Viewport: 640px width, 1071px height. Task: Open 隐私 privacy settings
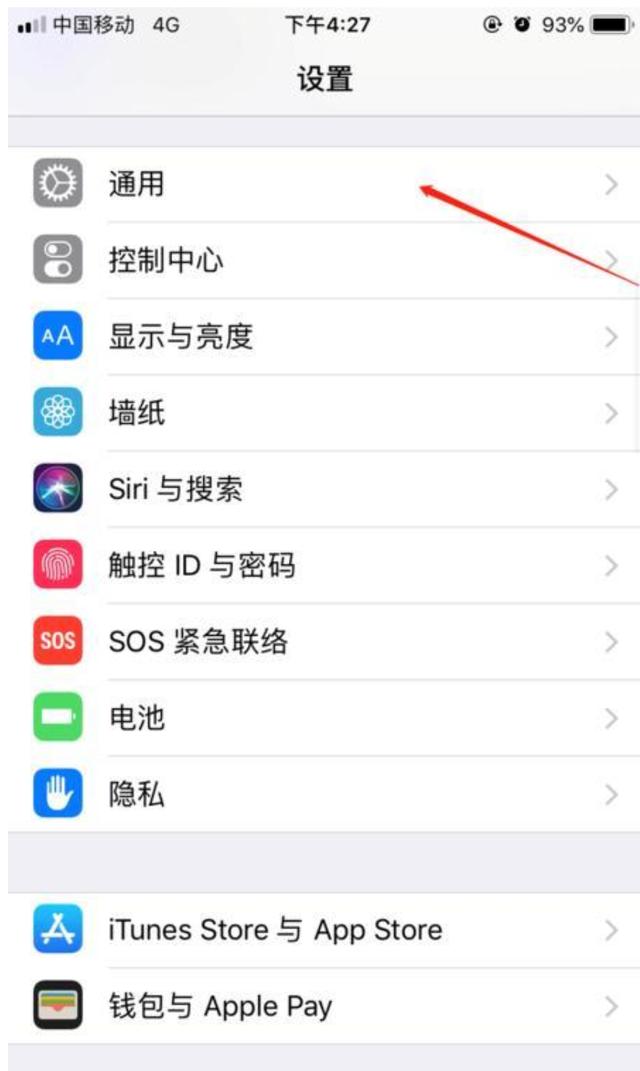137,795
